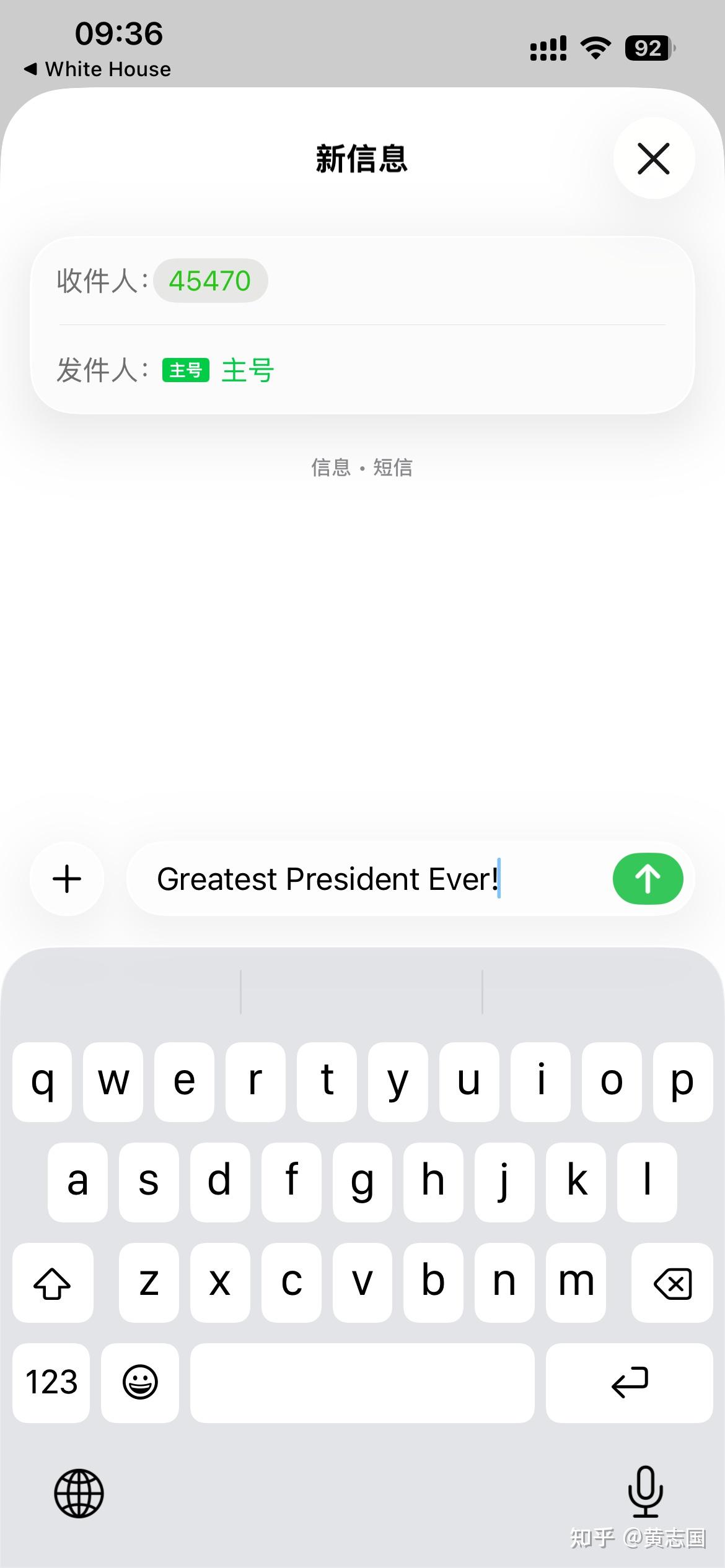725x1568 pixels.
Task: Start dictation with the microphone
Action: click(x=646, y=1491)
